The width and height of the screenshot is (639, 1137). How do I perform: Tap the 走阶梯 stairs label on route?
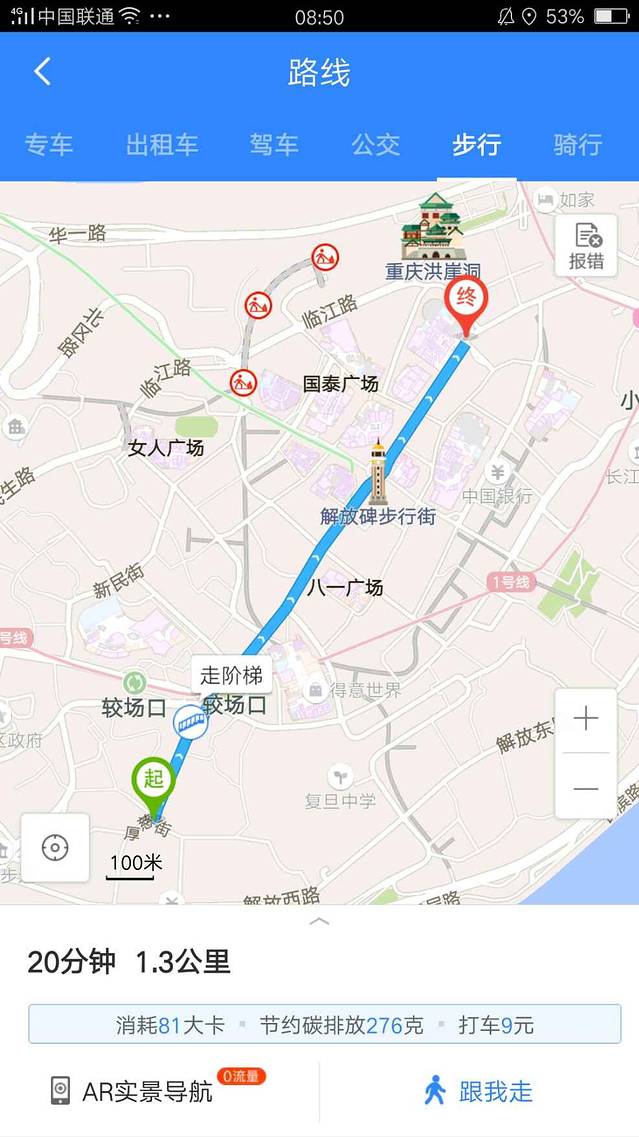tap(231, 675)
